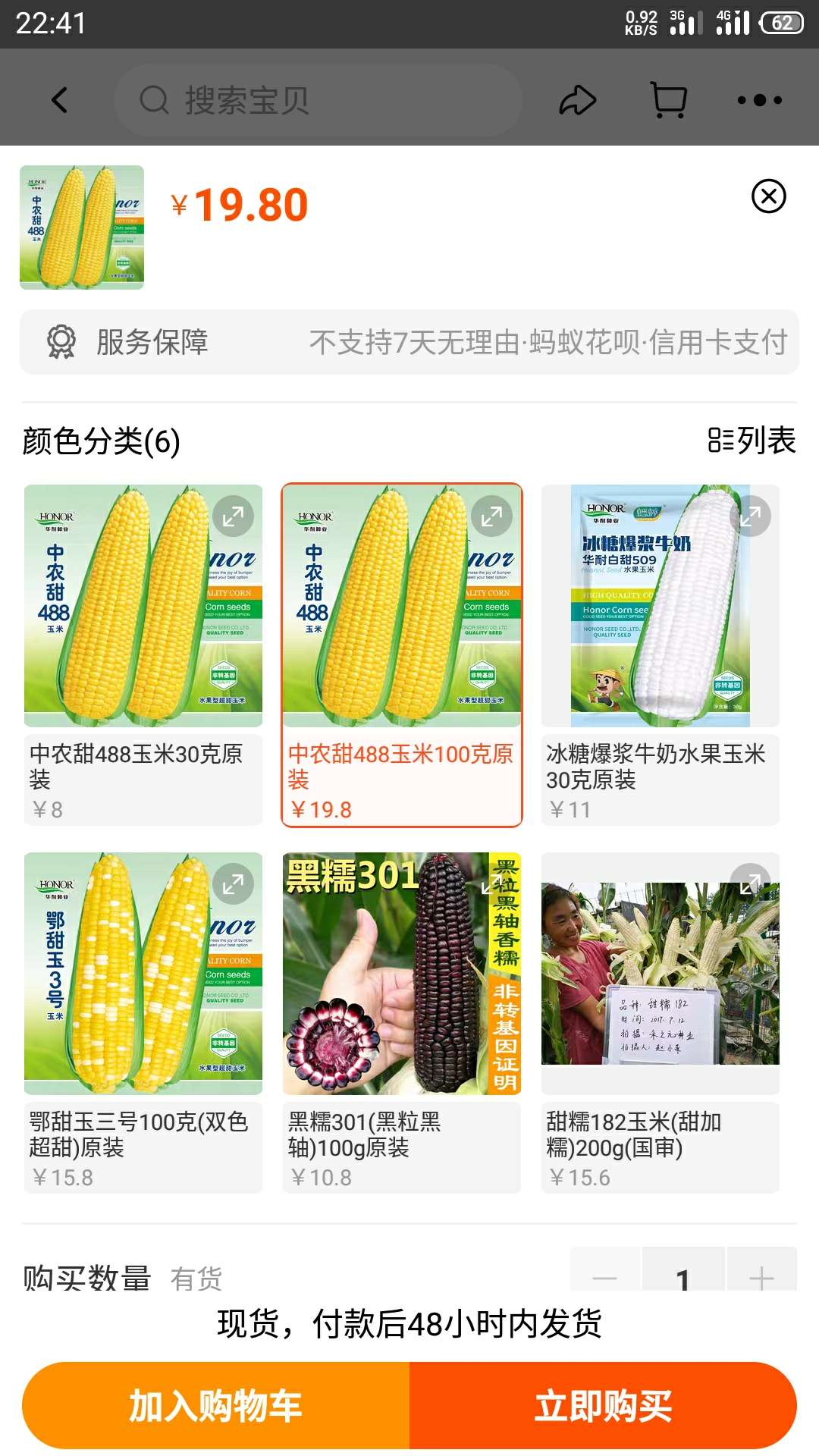Screen dimensions: 819x1456
Task: Select 中农甜488玉米30克原装 option
Action: click(x=143, y=654)
